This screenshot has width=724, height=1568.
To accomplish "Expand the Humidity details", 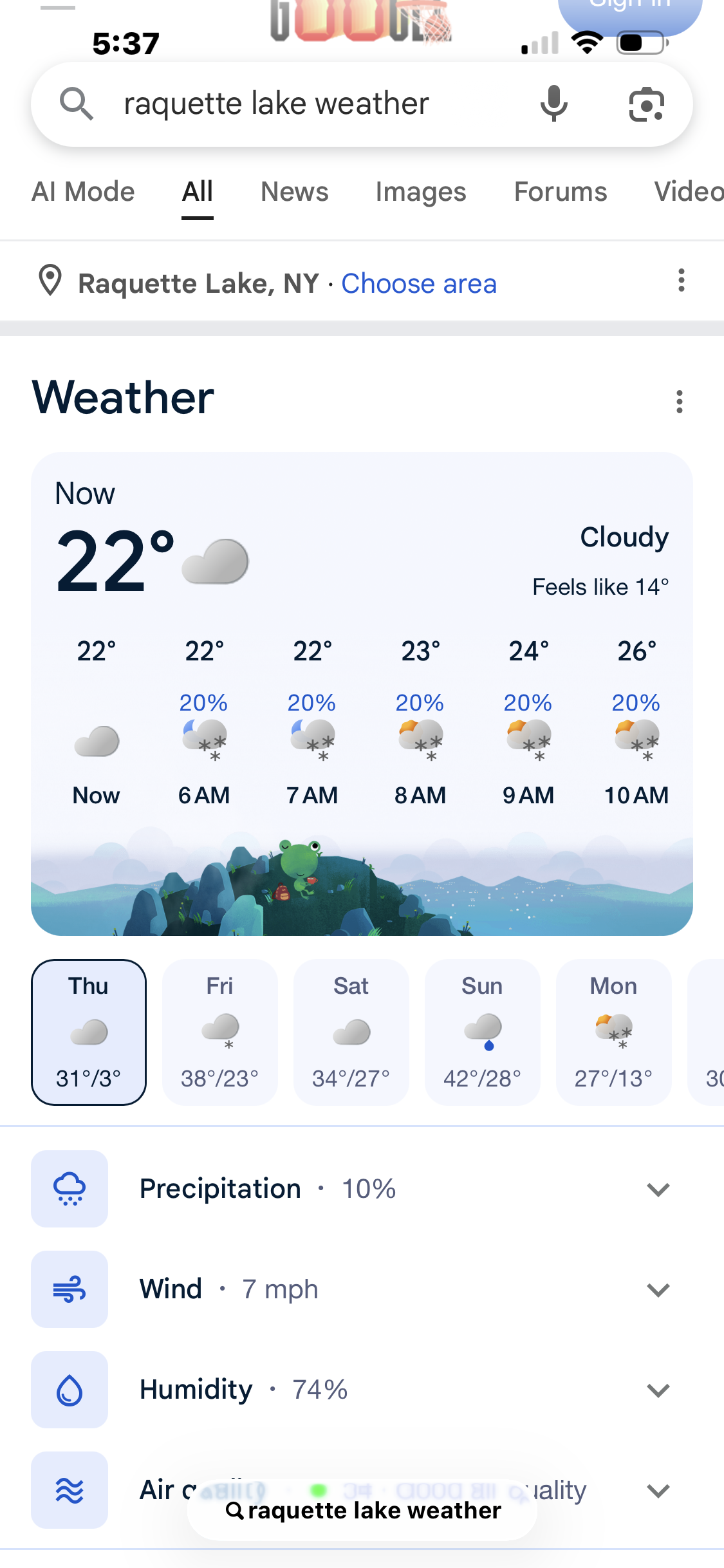I will coord(362,1390).
